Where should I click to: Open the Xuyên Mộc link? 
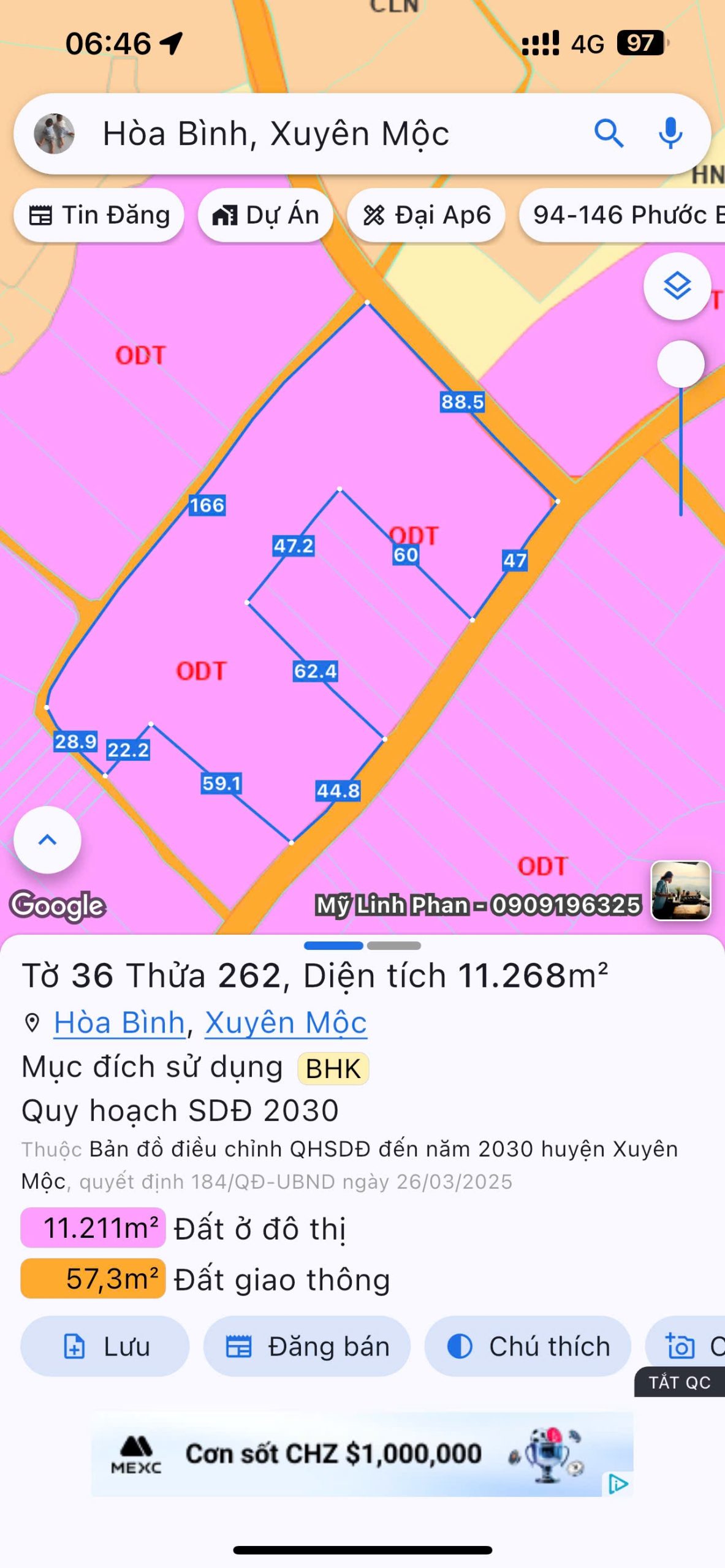pyautogui.click(x=286, y=1023)
